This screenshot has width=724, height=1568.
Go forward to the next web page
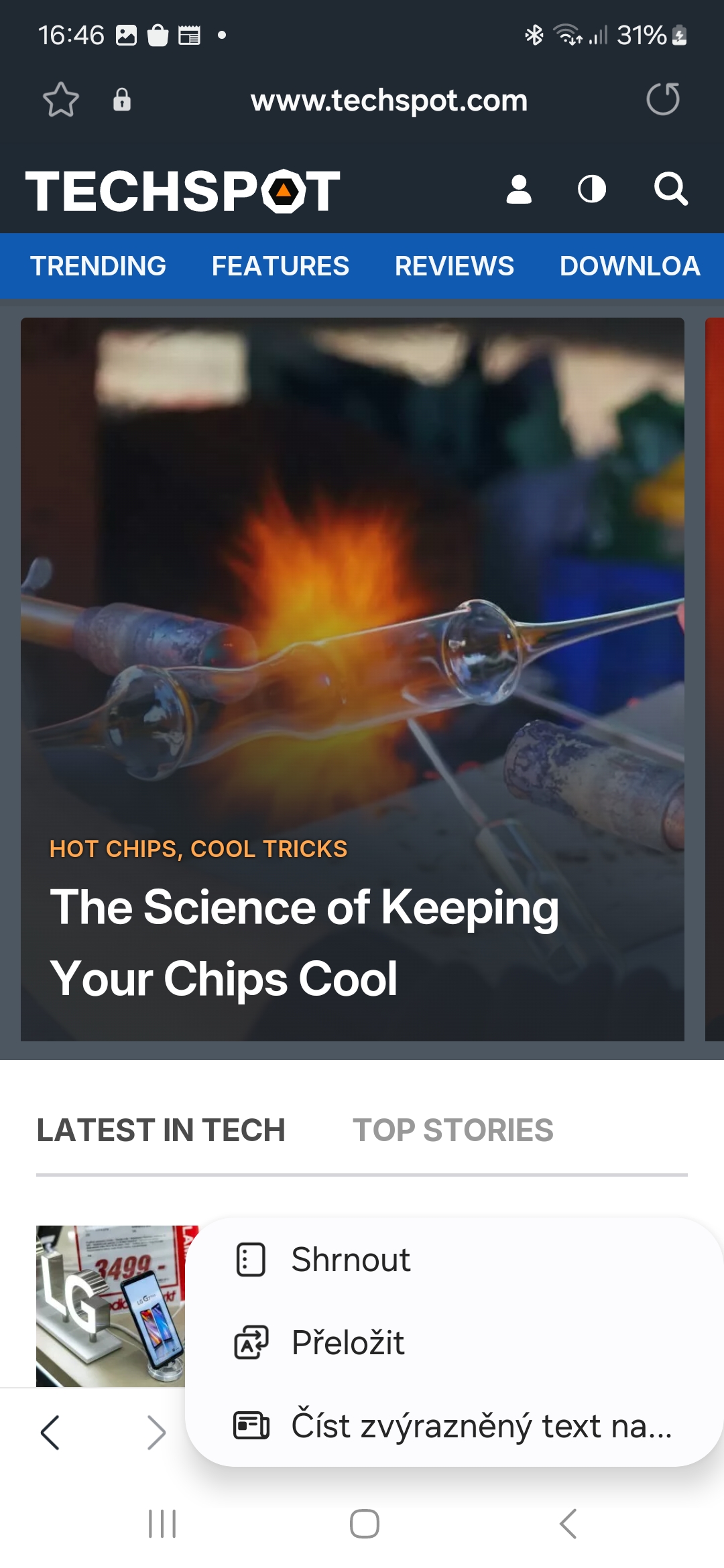(x=156, y=1433)
